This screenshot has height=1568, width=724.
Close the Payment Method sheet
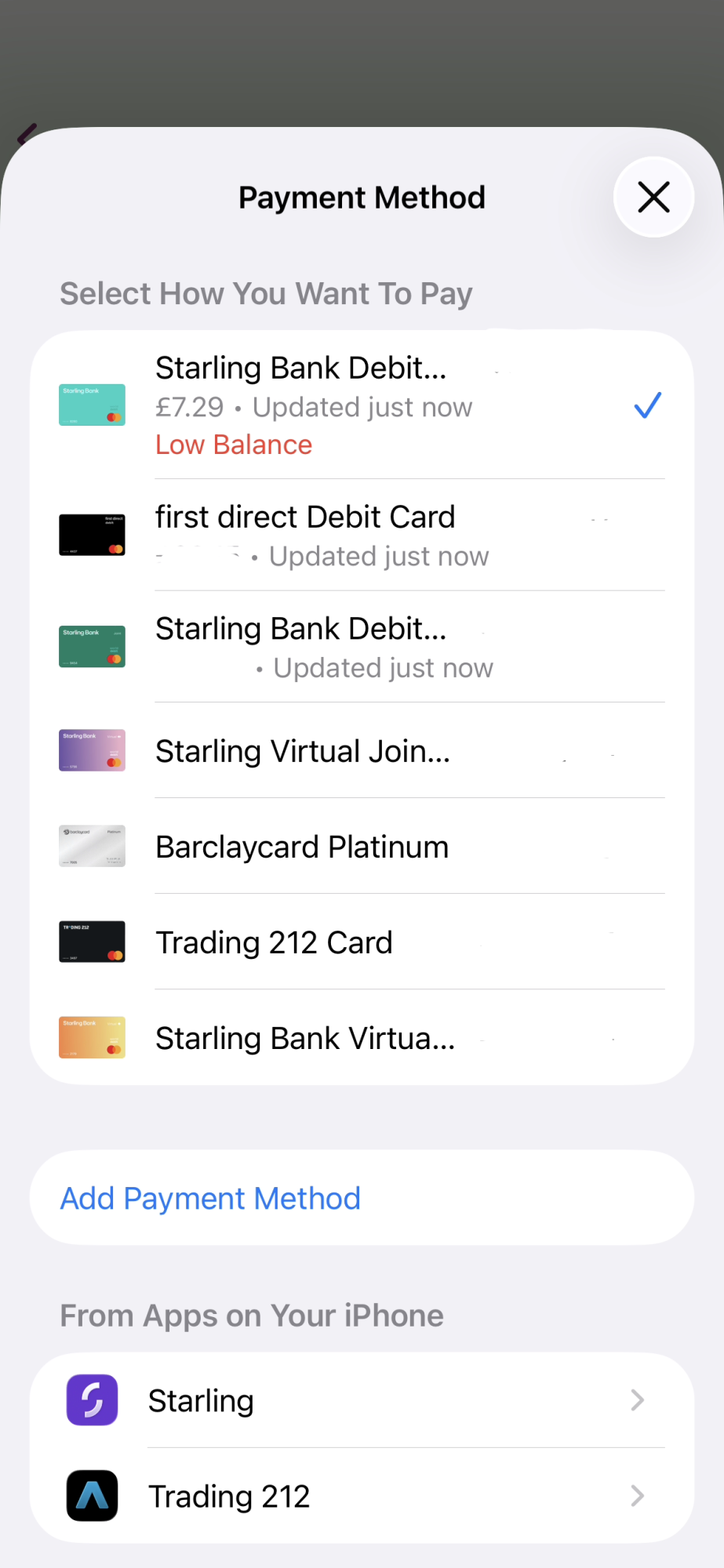[x=653, y=197]
